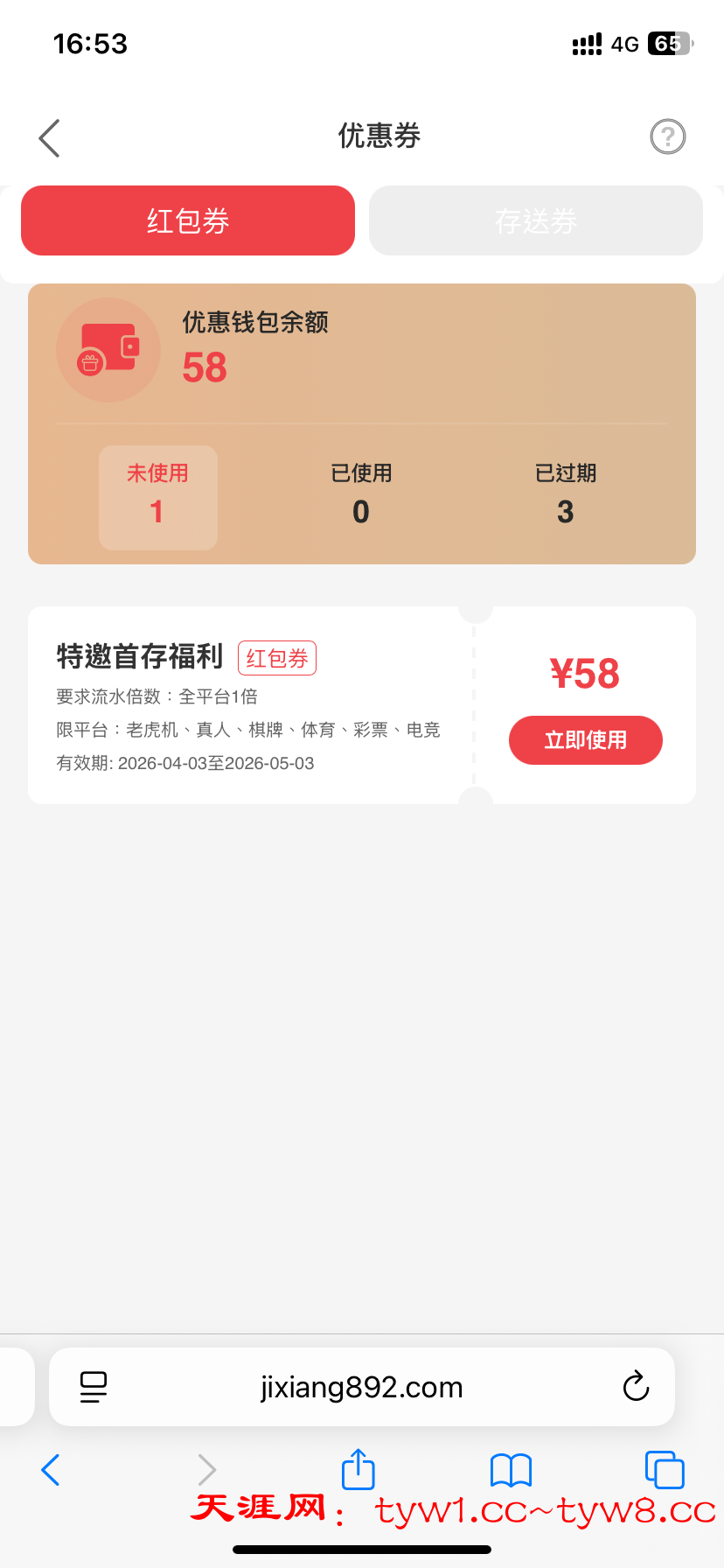View open browser tabs

(x=665, y=1470)
